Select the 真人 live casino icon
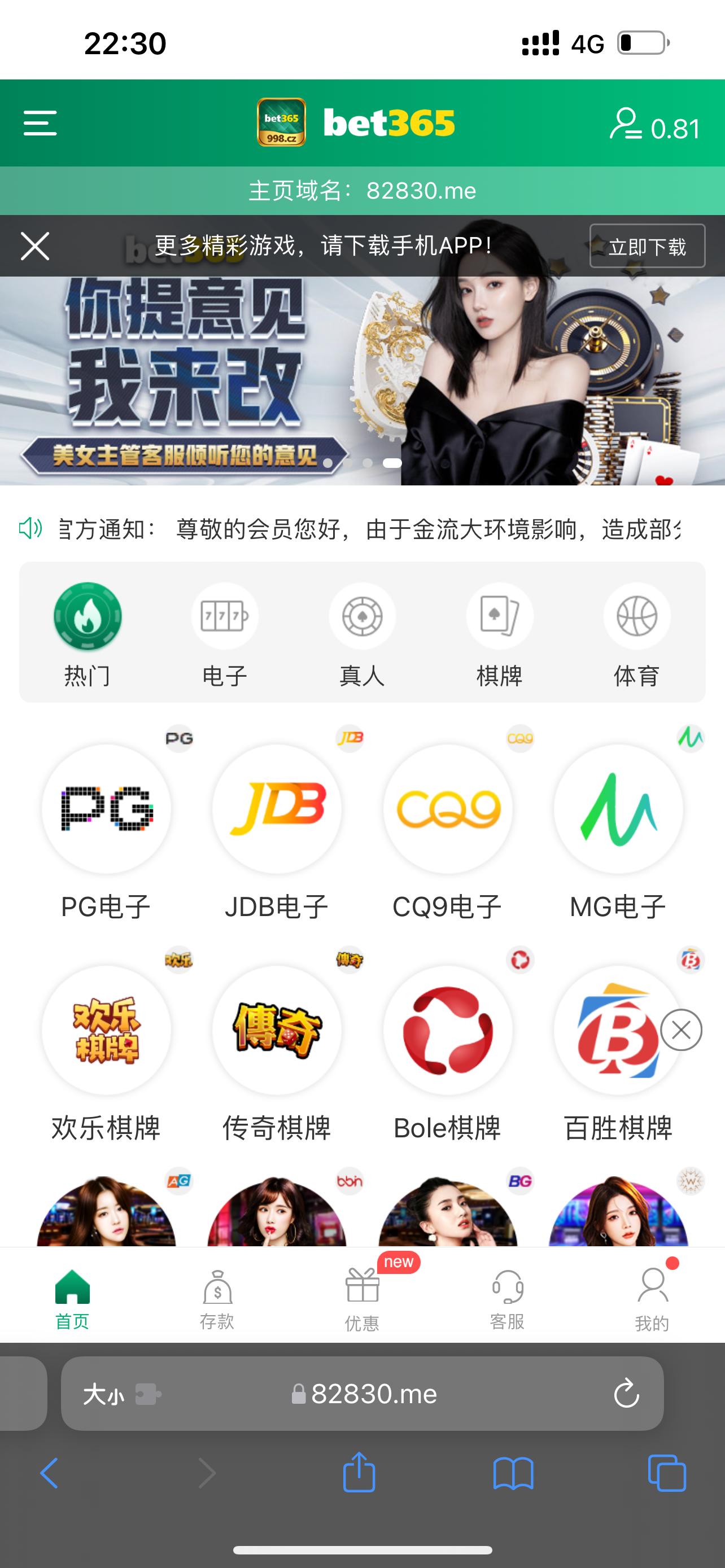Viewport: 725px width, 1568px height. (362, 616)
